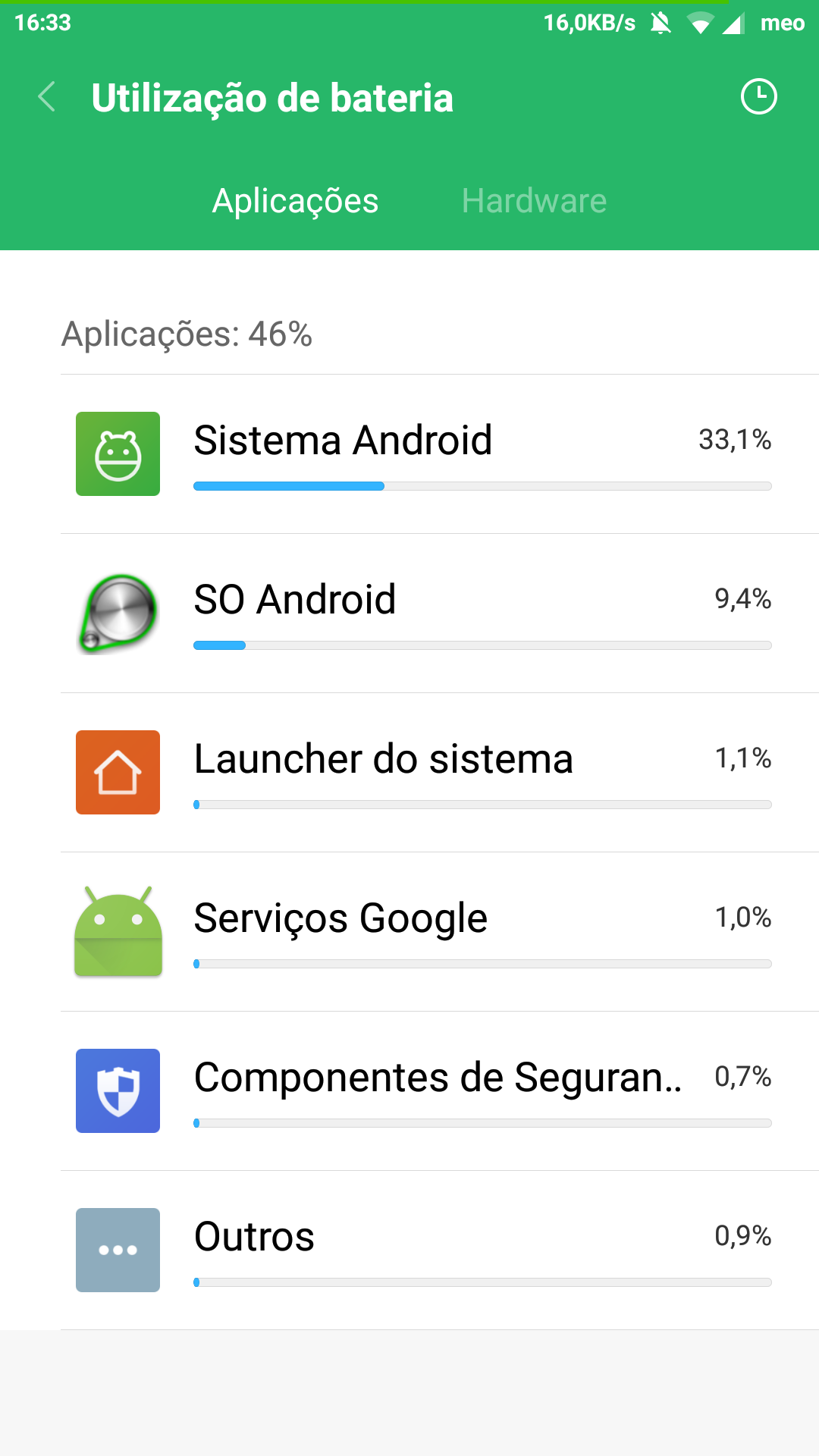Tap Componentes de Seguran.. entry
Viewport: 819px width, 1456px height.
[x=440, y=1090]
